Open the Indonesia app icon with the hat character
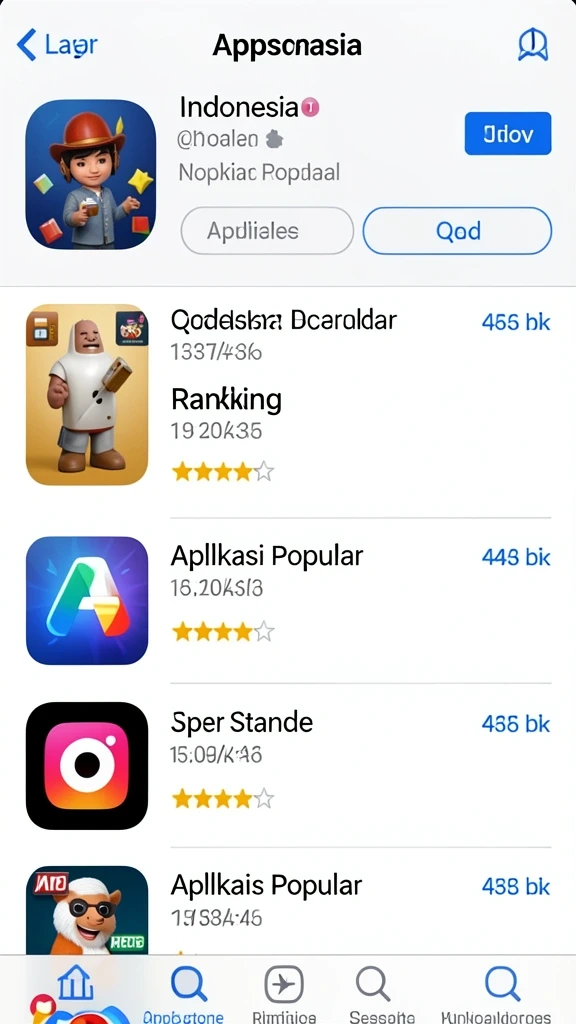Screen dimensions: 576x1024 (x=91, y=174)
